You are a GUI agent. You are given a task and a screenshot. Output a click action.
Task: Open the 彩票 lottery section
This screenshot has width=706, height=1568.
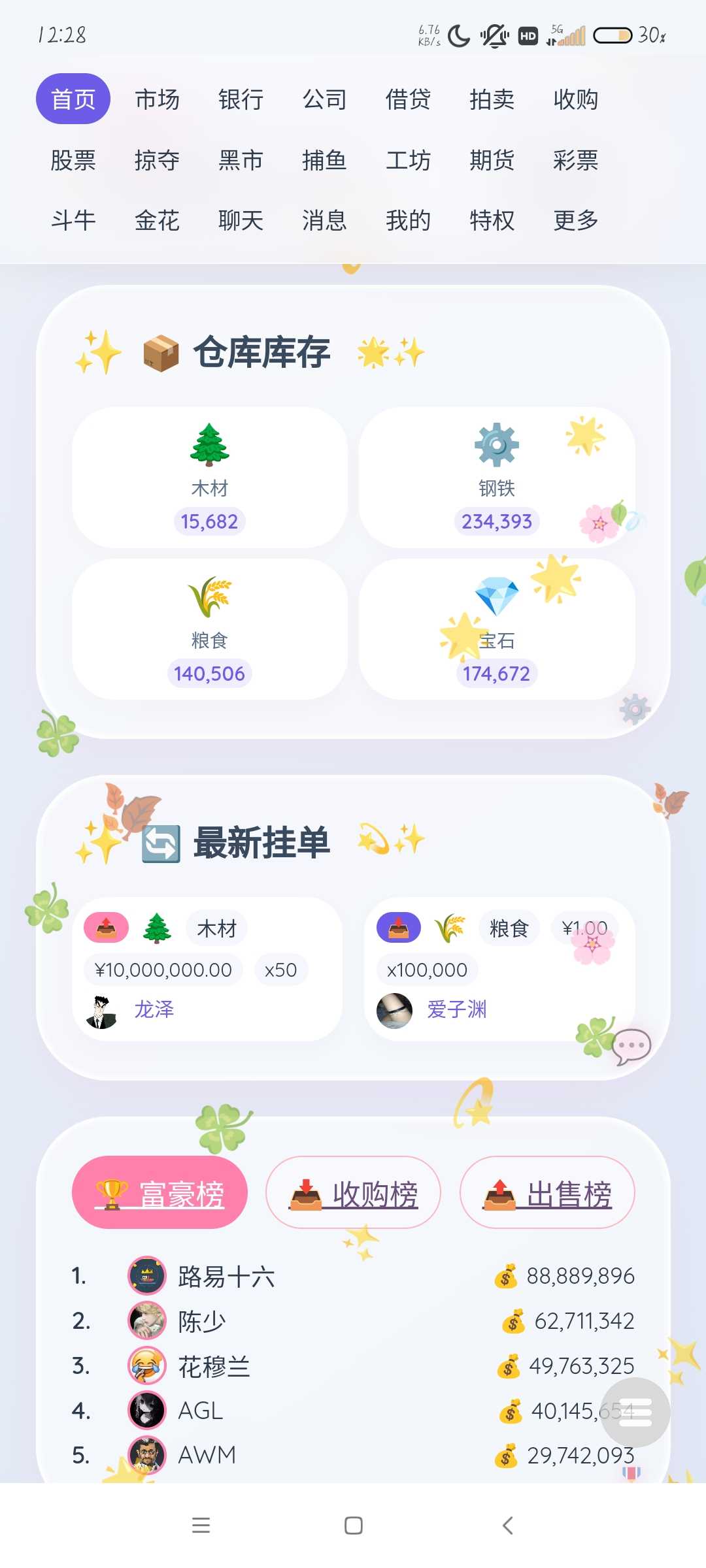click(x=575, y=160)
